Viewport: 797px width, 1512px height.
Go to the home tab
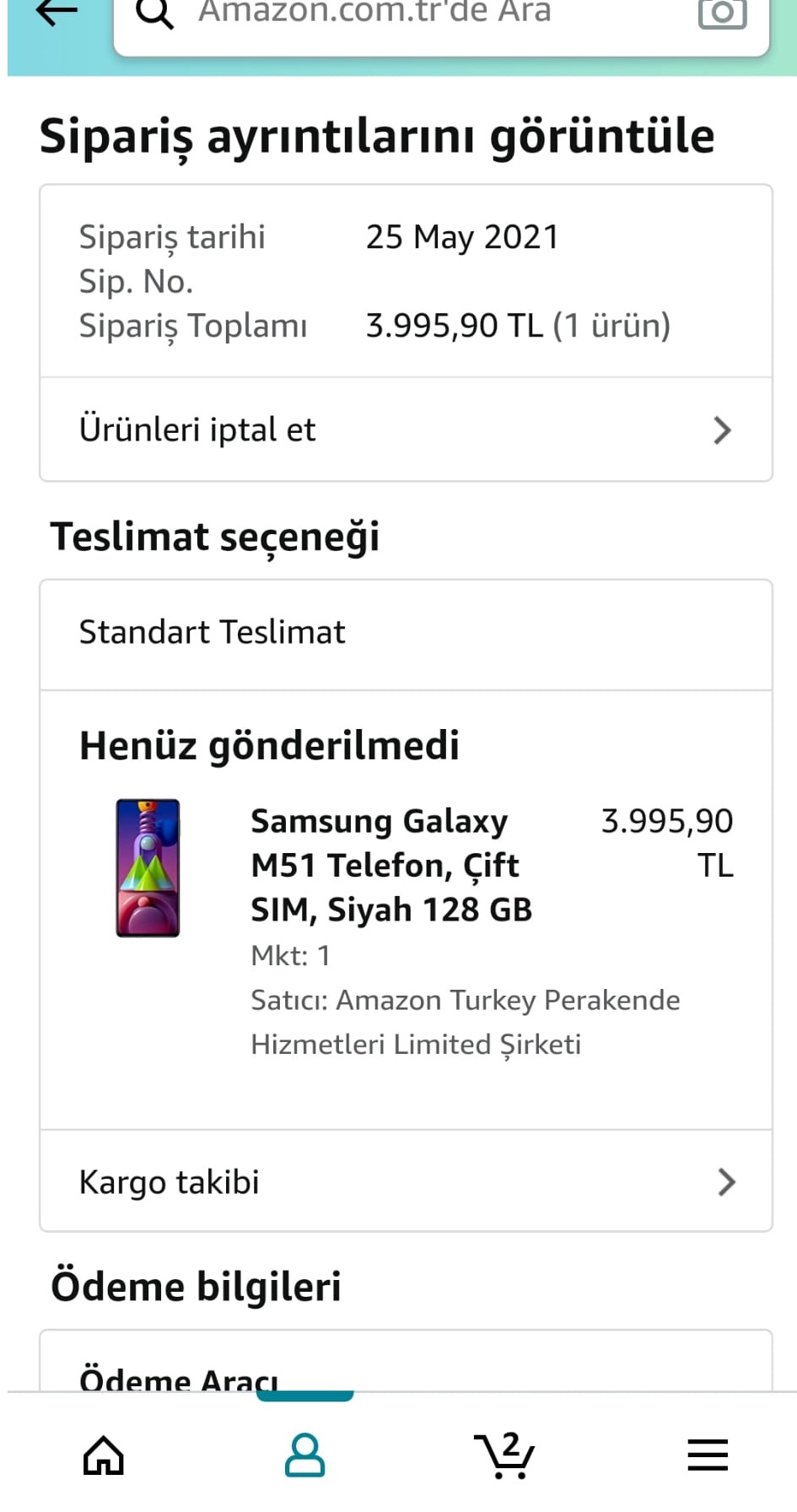[104, 1455]
